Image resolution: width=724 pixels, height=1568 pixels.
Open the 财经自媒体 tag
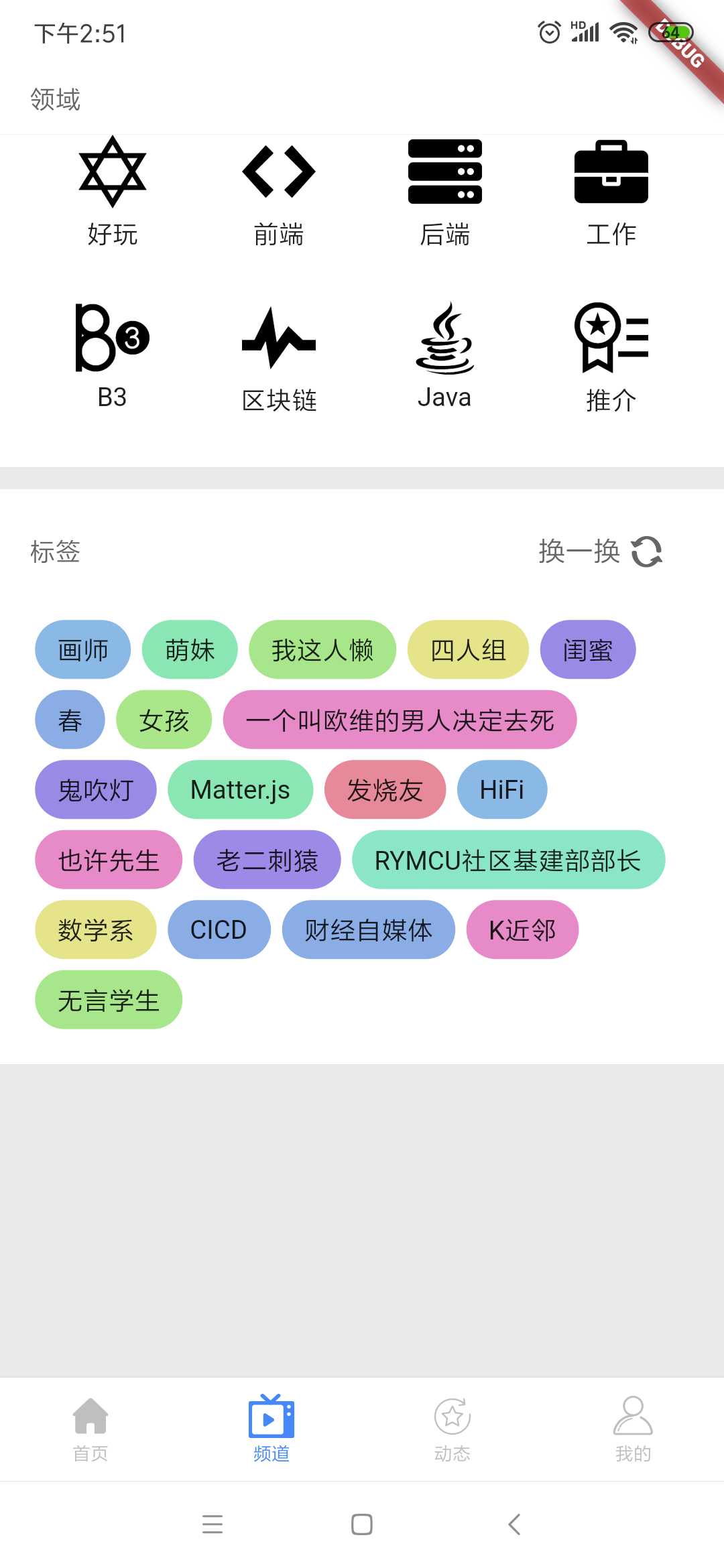368,930
